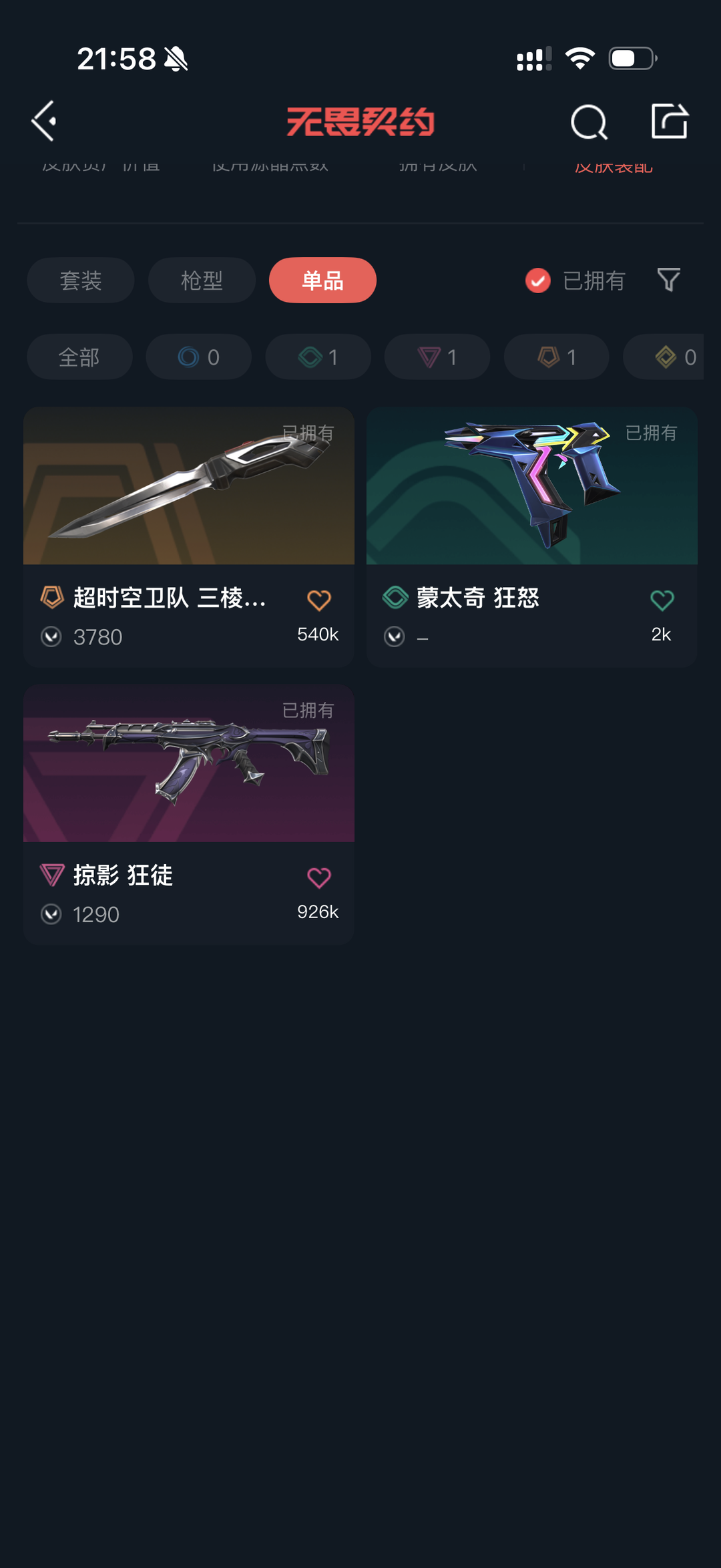This screenshot has height=1568, width=721.
Task: Open the 蒙太奇 狂怒 skin card
Action: pyautogui.click(x=532, y=537)
